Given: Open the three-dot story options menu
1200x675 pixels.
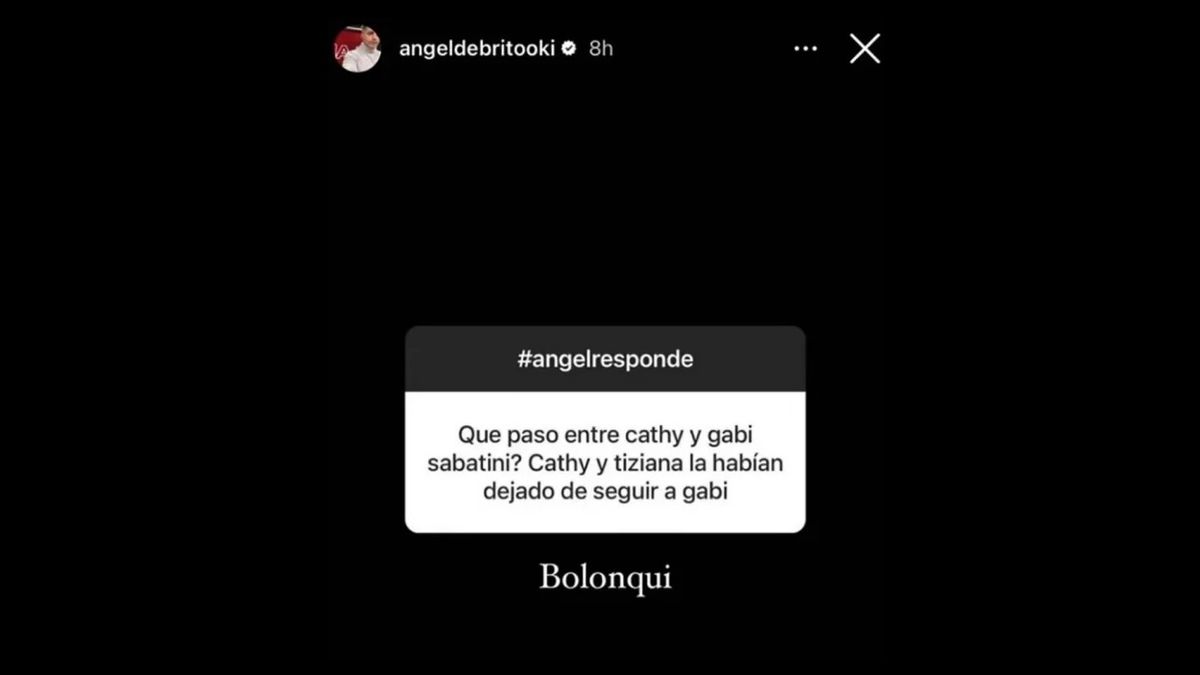Looking at the screenshot, I should [805, 48].
